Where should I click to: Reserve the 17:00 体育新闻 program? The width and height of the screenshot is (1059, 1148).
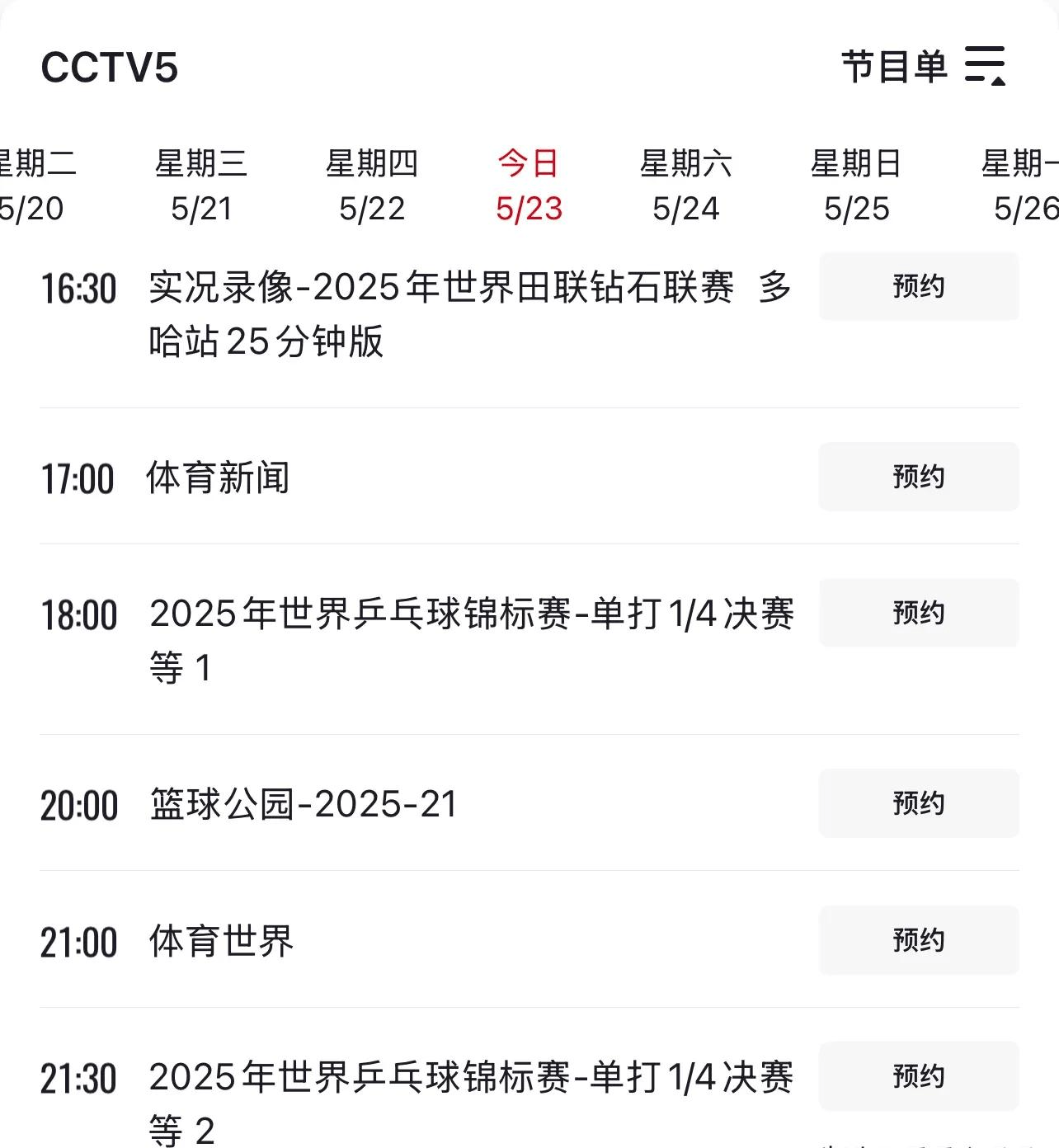(918, 477)
